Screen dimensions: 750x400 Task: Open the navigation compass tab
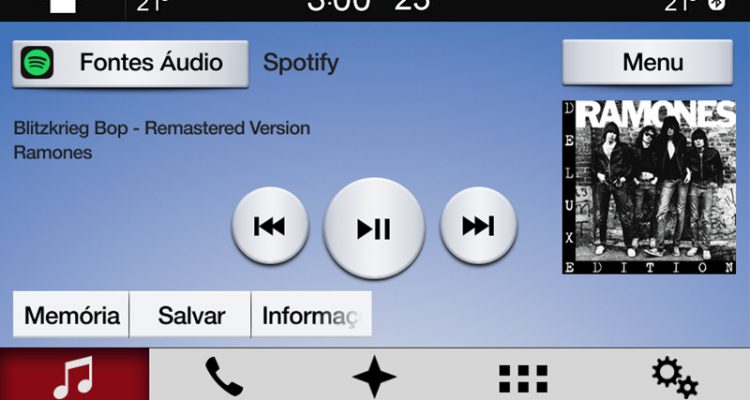(x=374, y=377)
